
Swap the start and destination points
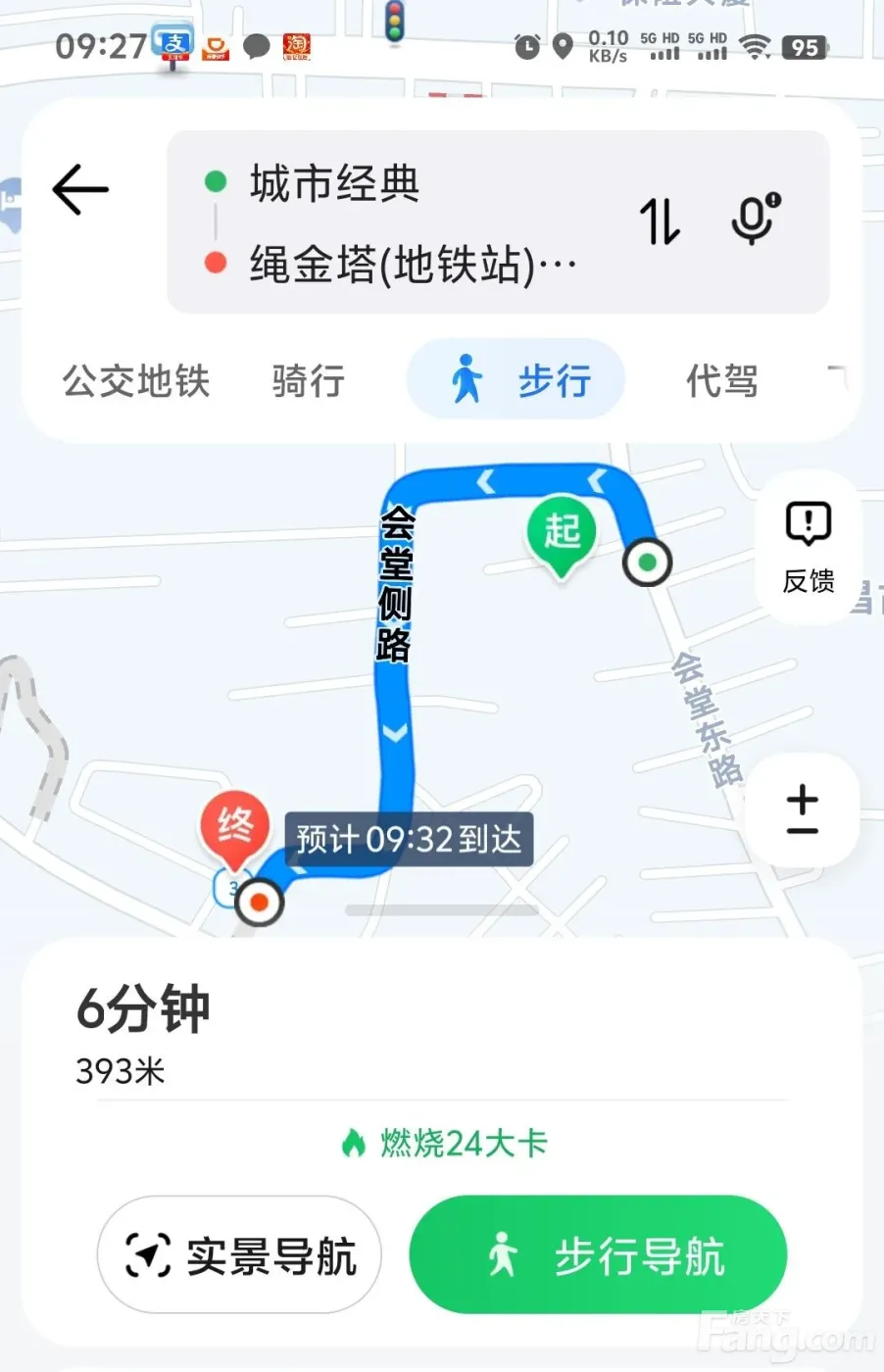(660, 221)
